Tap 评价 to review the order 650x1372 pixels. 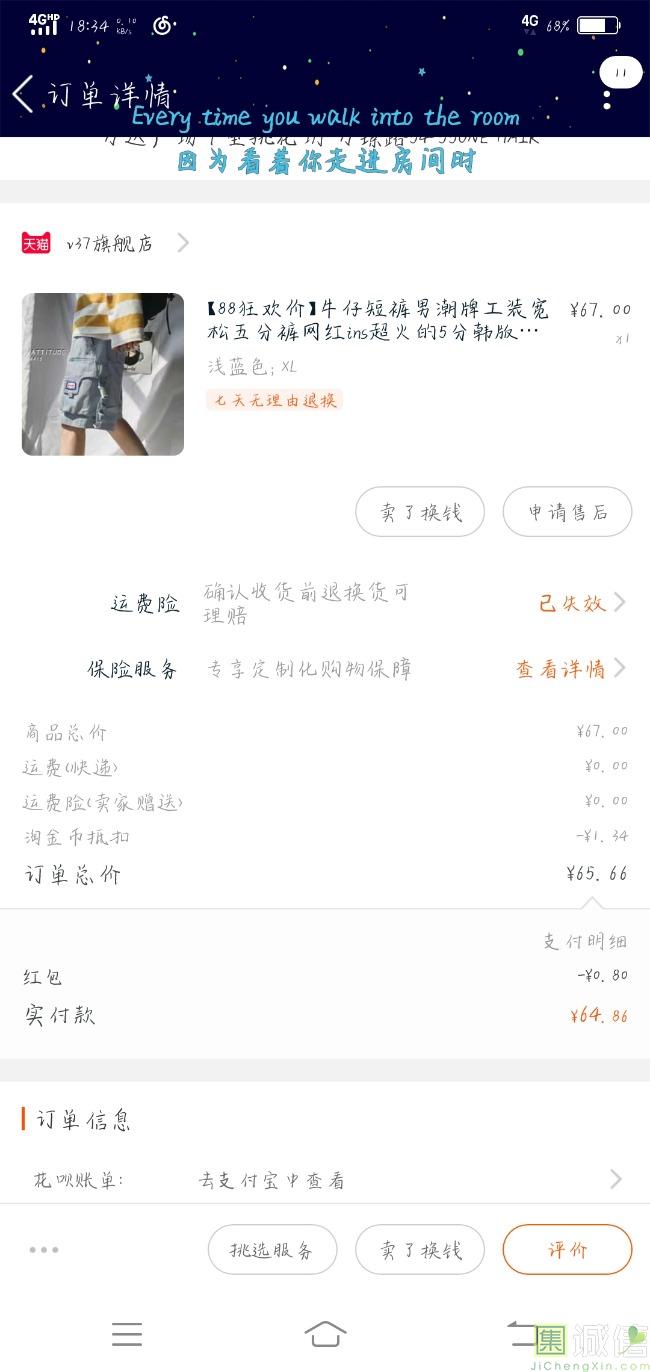pyautogui.click(x=567, y=1250)
